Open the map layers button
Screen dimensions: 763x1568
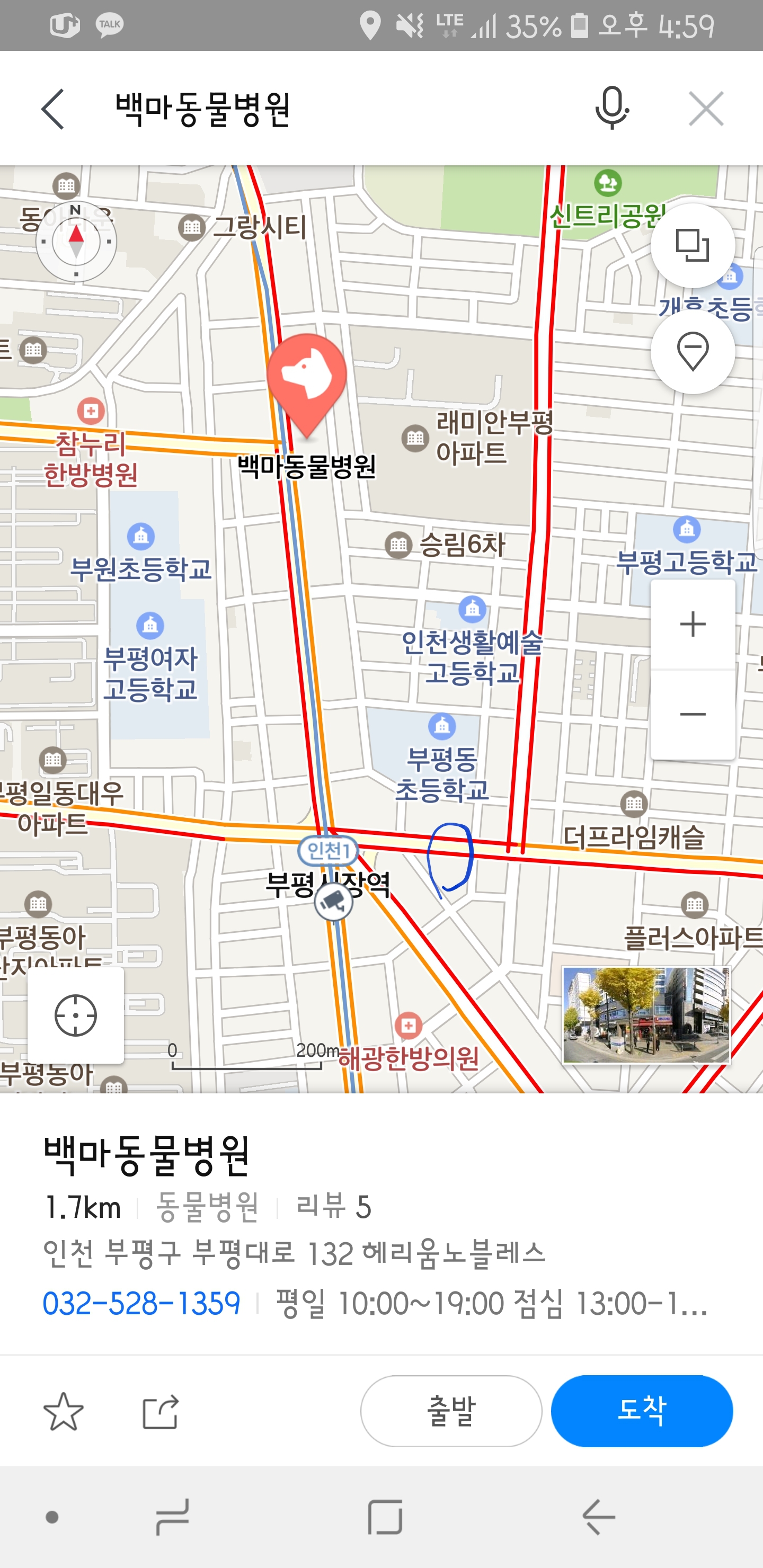(x=693, y=245)
